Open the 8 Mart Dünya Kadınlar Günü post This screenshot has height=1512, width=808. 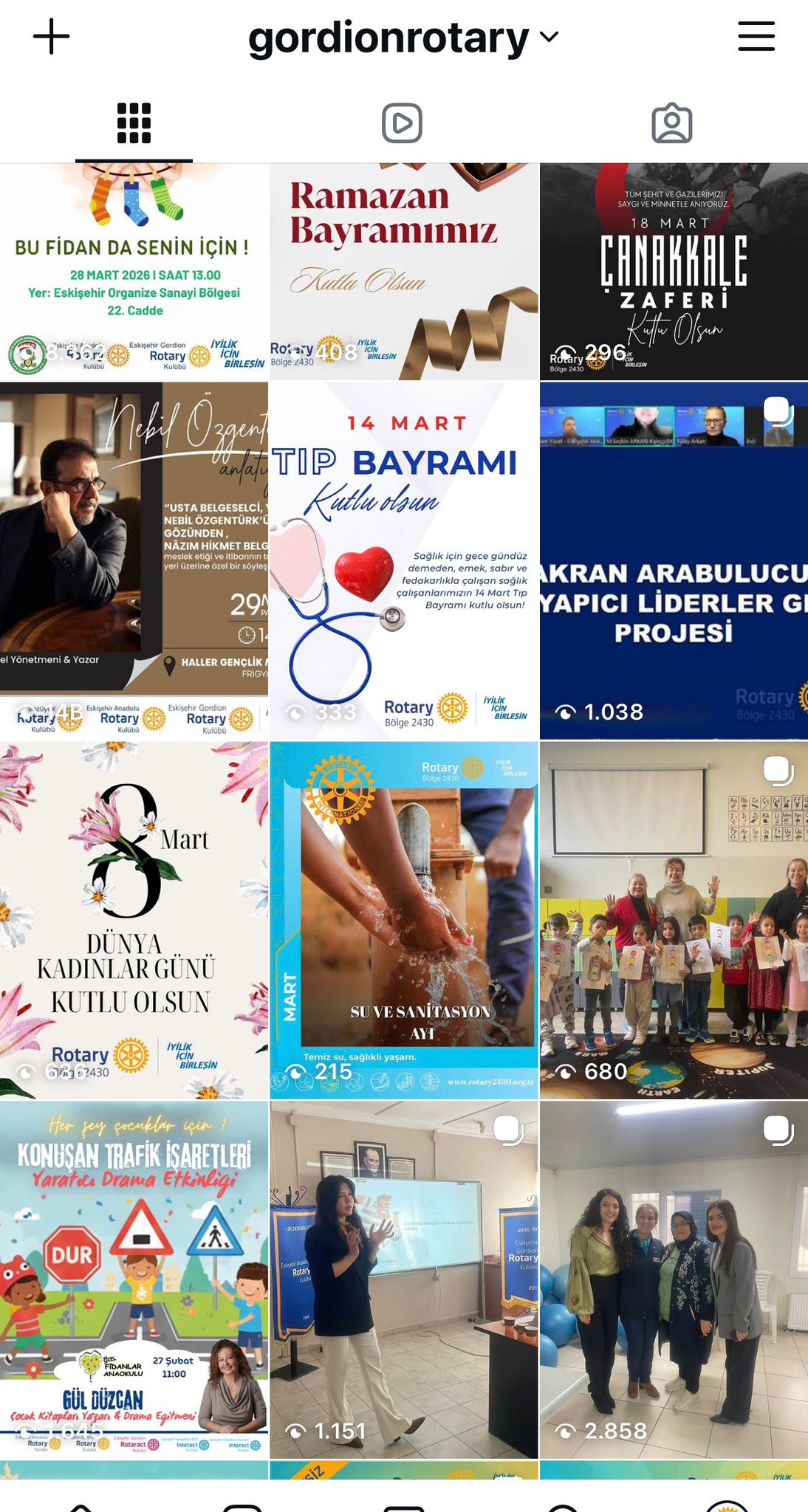tap(134, 920)
